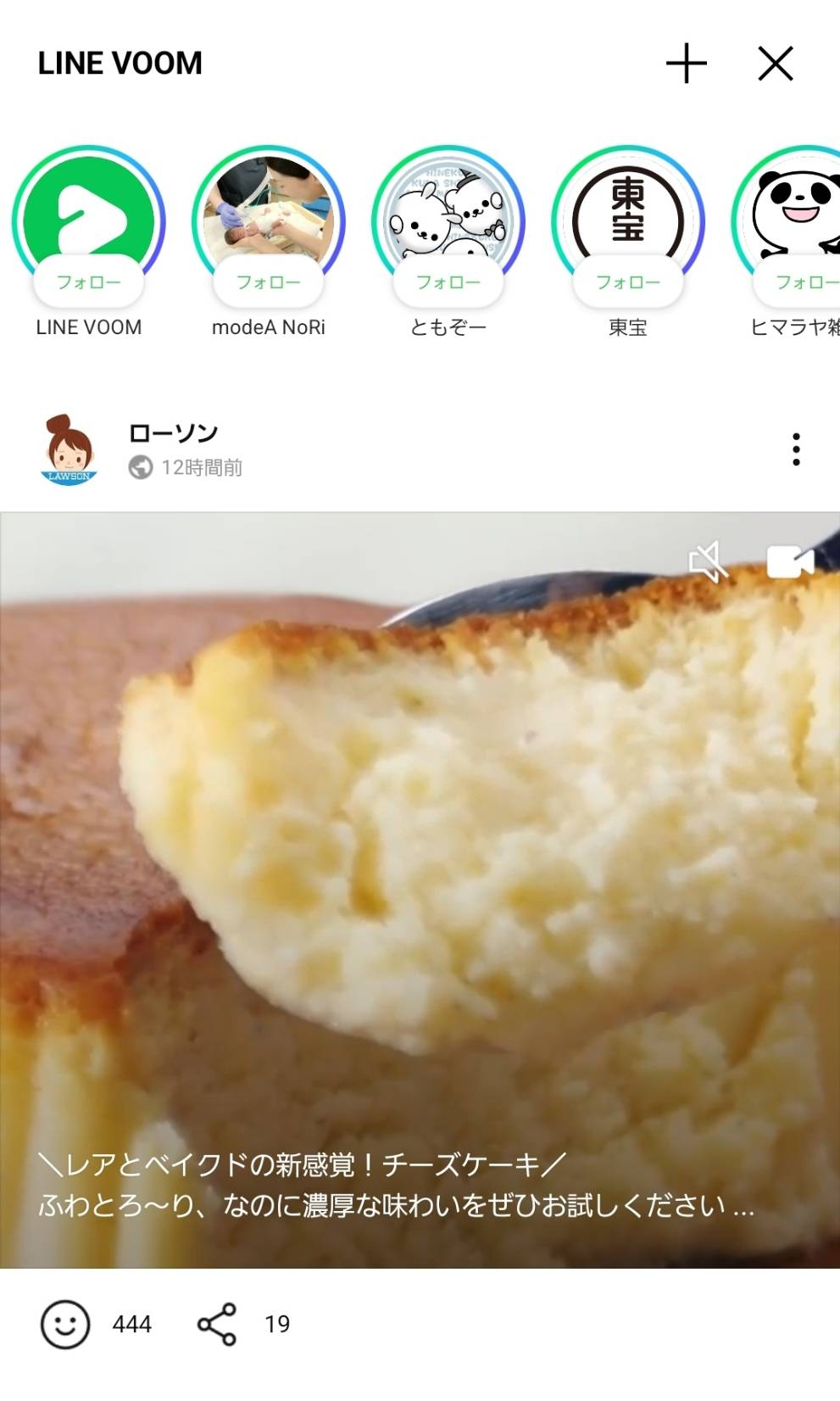
Task: Follow the modeA NoRi account
Action: [268, 282]
